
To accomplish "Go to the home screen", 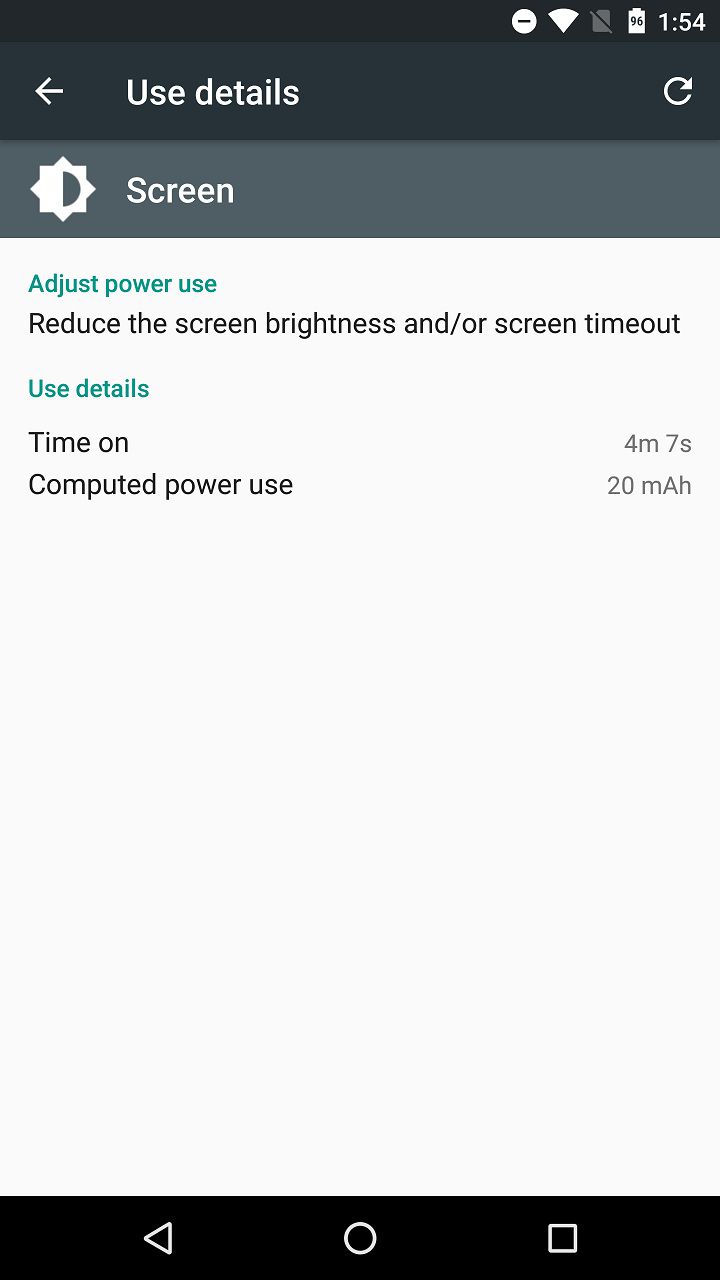I will pos(360,1238).
